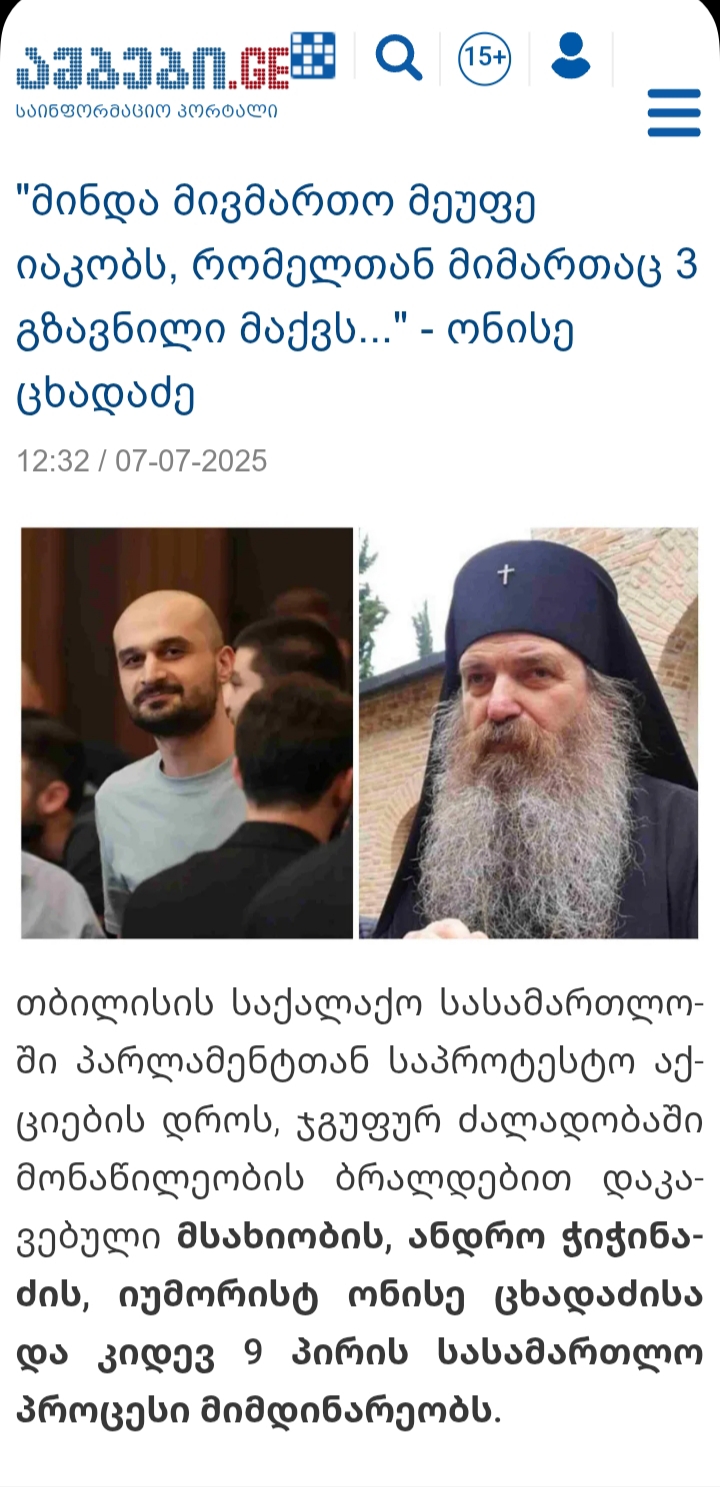
Task: Open the user account icon
Action: 571,57
